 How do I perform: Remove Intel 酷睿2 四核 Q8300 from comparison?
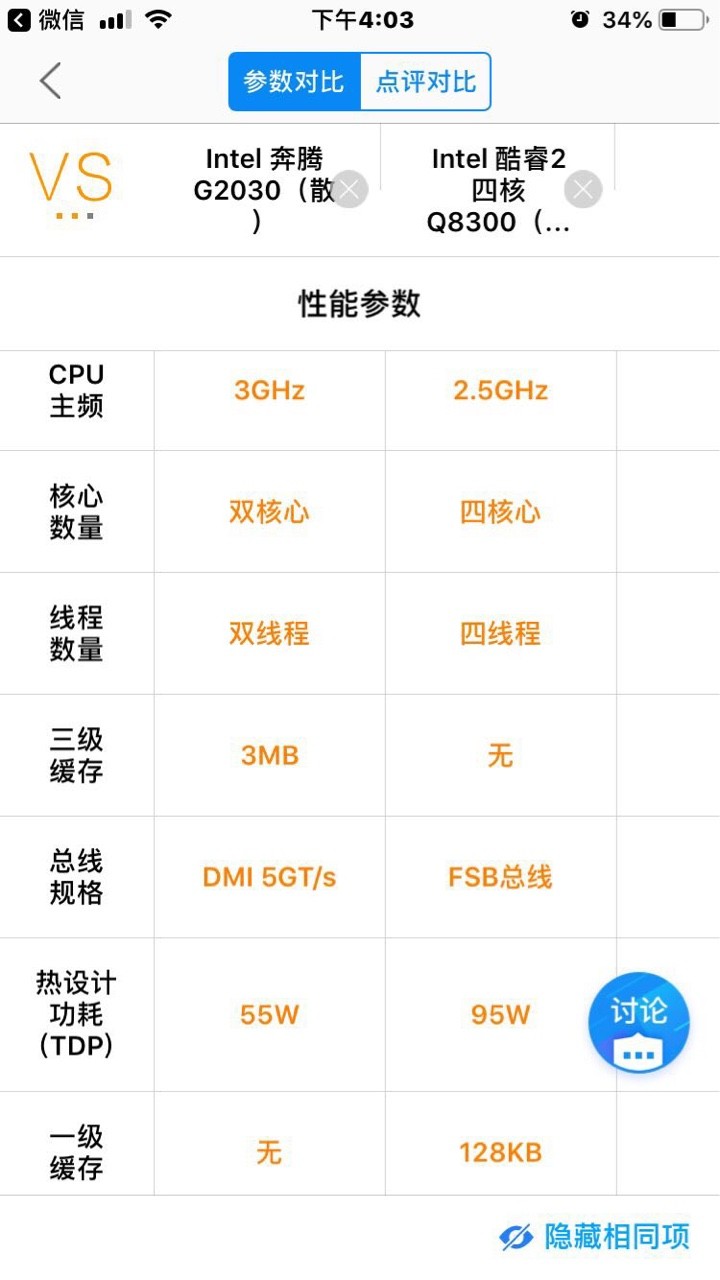tap(583, 188)
